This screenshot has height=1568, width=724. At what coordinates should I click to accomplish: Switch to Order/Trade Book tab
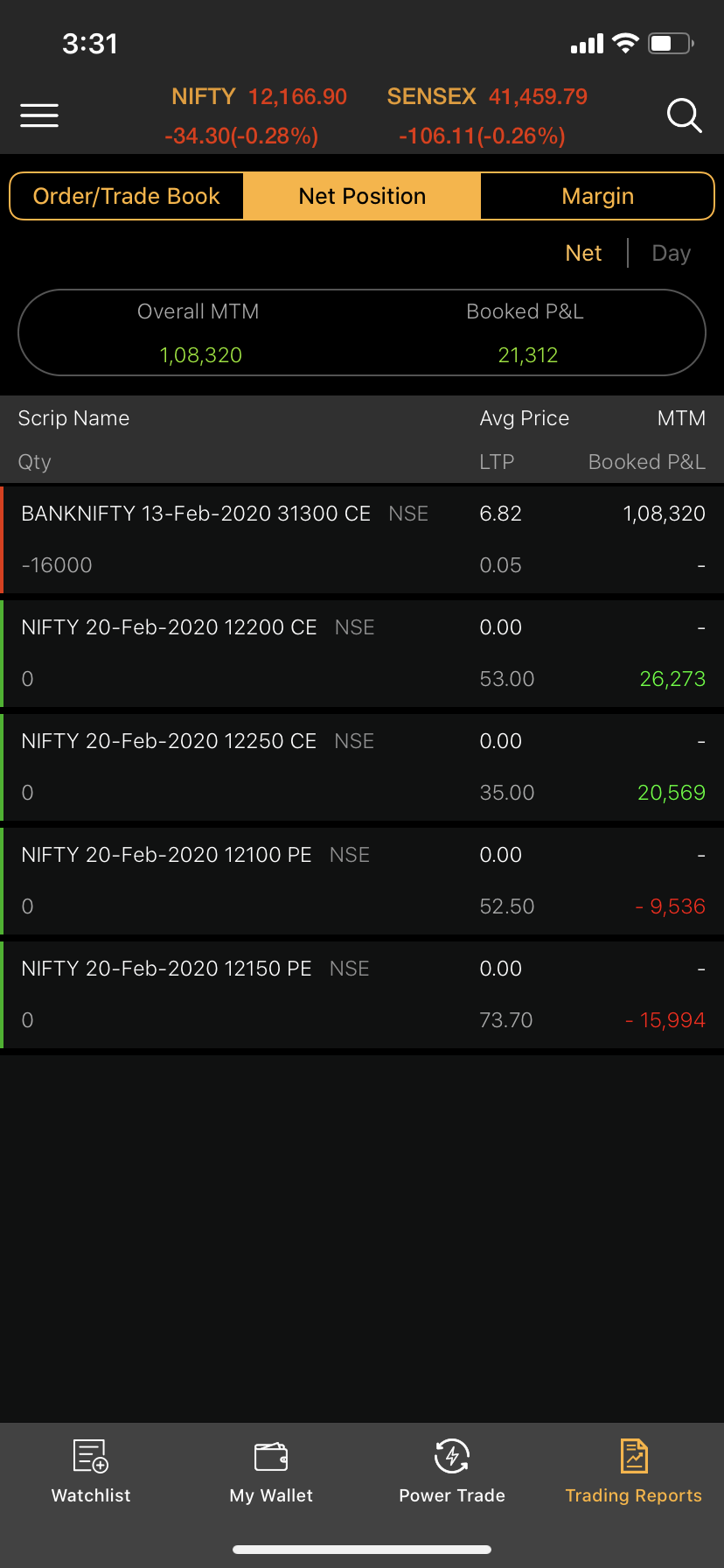point(127,196)
